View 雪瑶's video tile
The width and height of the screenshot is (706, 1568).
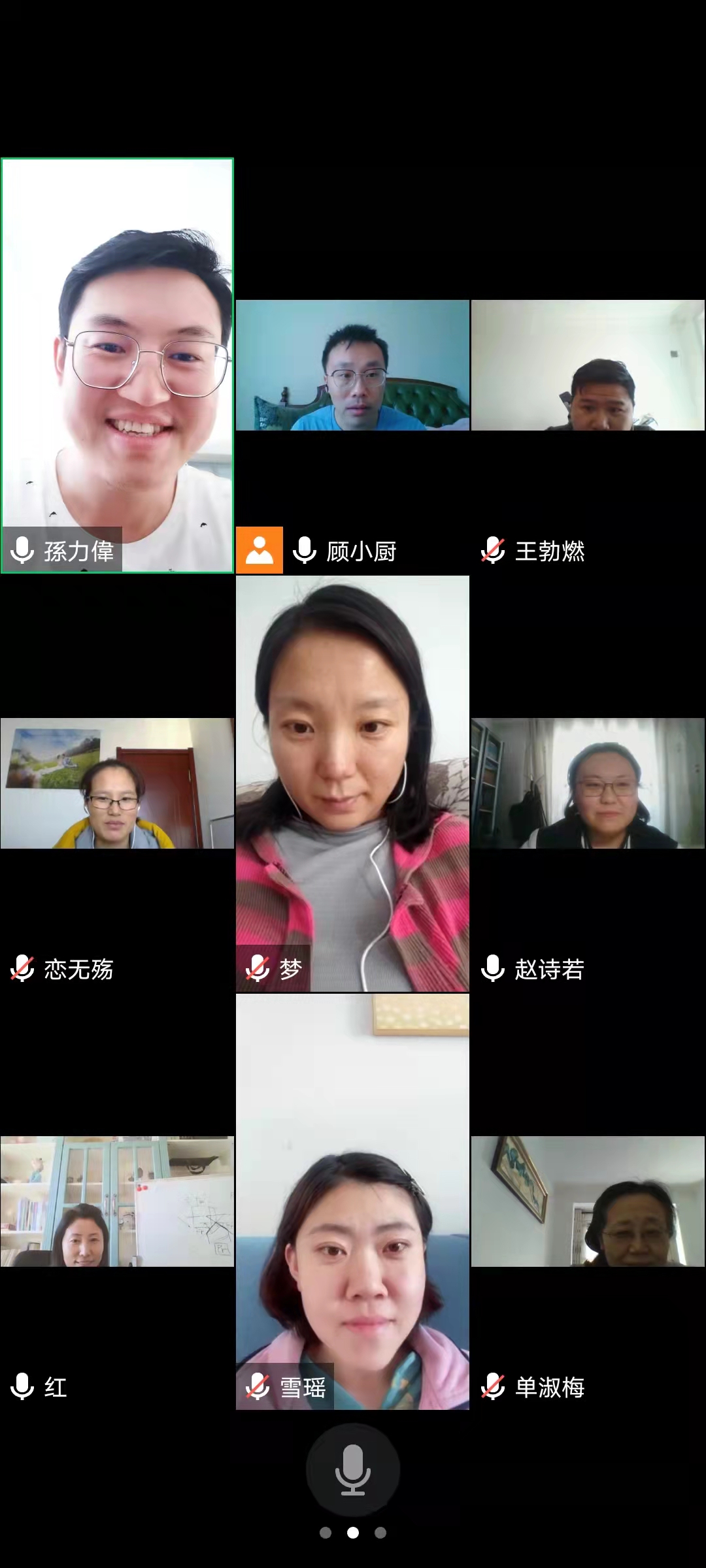(353, 1202)
